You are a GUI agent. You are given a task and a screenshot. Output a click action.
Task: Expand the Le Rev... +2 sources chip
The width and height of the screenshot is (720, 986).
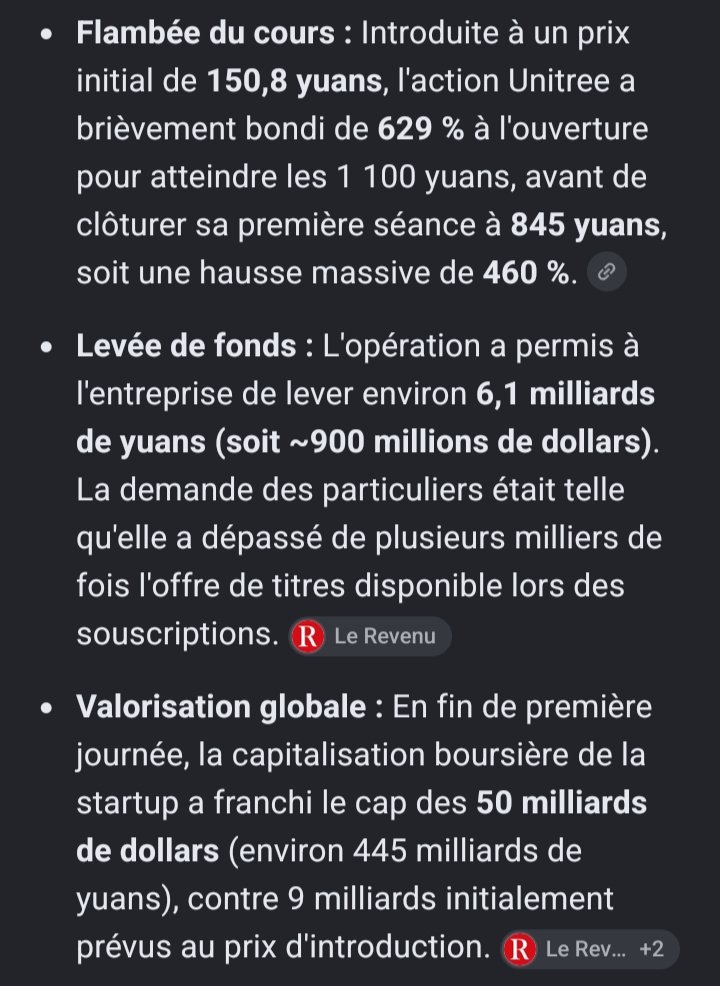coord(590,948)
